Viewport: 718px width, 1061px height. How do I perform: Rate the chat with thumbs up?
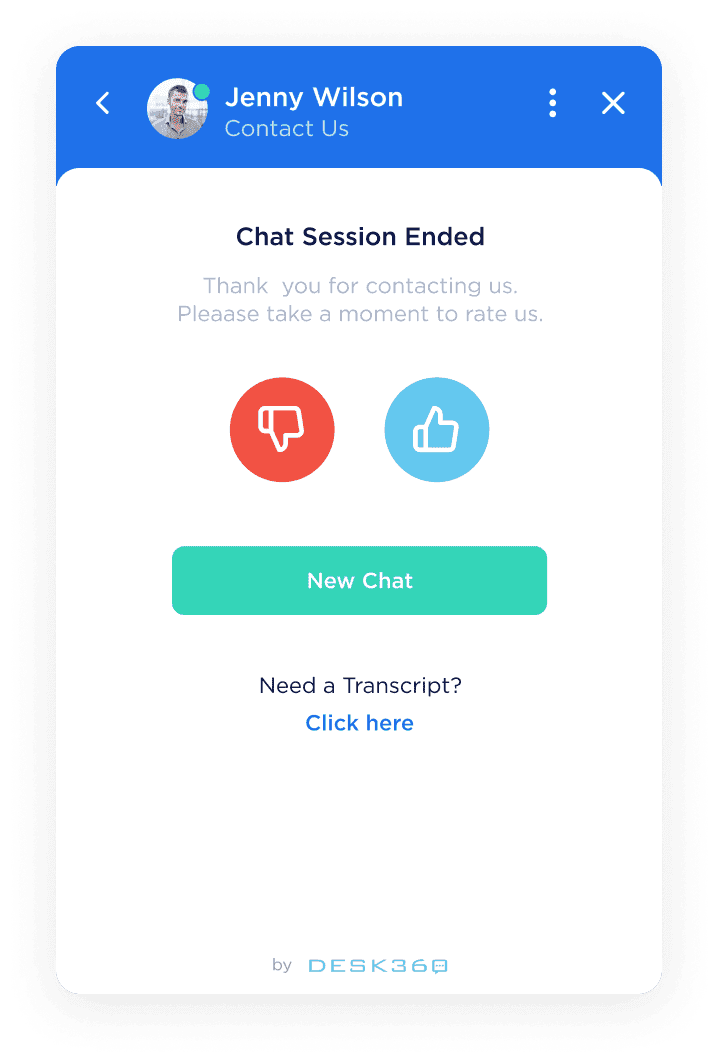tap(437, 430)
